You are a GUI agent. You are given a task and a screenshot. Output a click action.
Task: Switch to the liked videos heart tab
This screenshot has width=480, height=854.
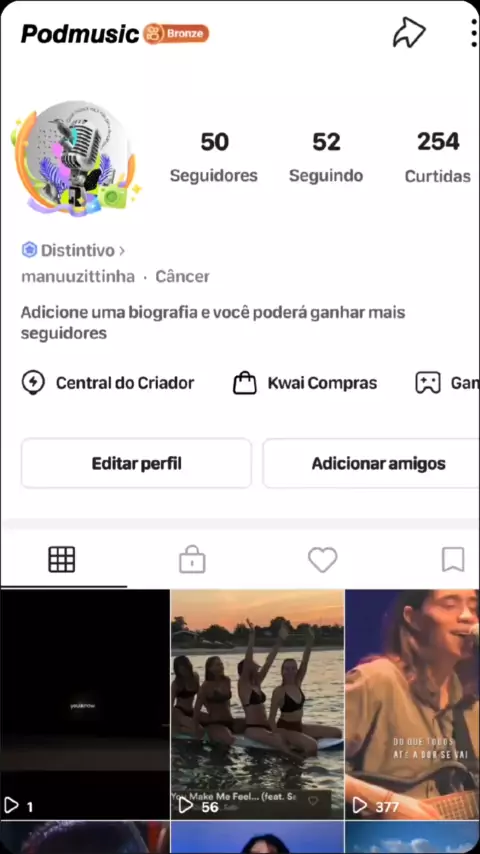coord(323,560)
